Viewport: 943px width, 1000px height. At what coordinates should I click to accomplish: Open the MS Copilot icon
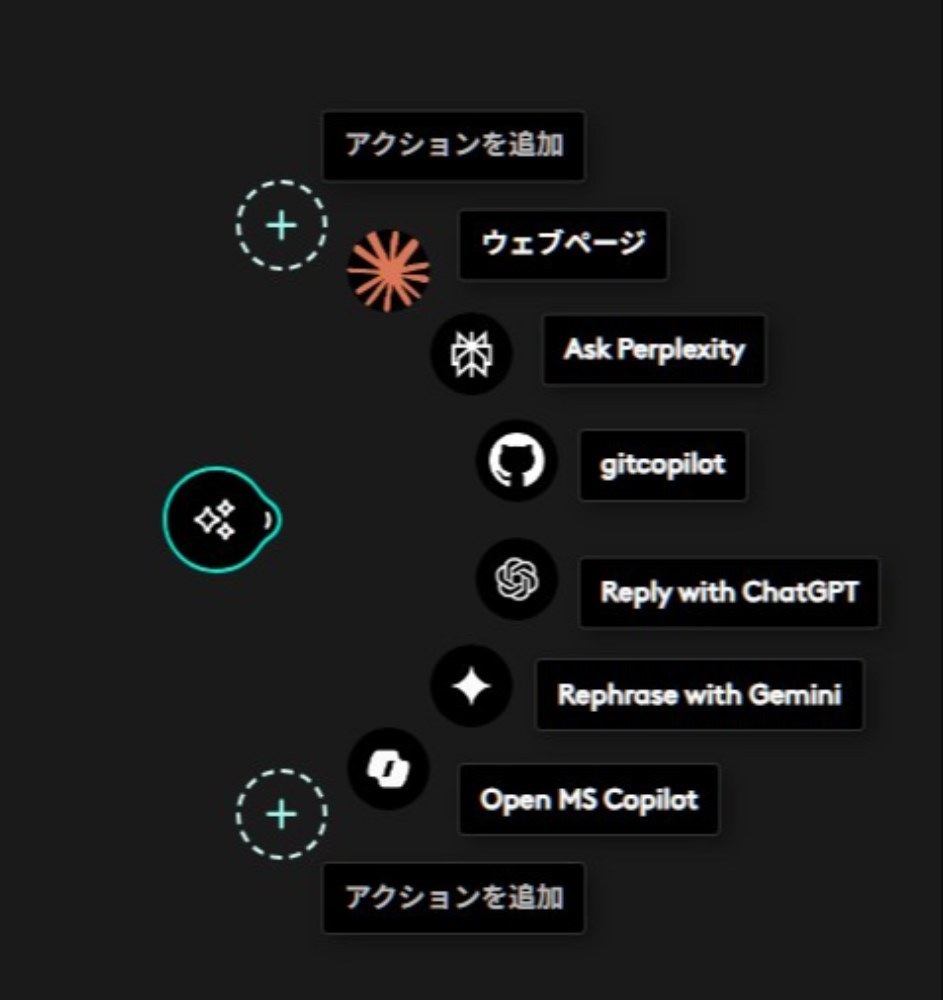click(x=388, y=769)
